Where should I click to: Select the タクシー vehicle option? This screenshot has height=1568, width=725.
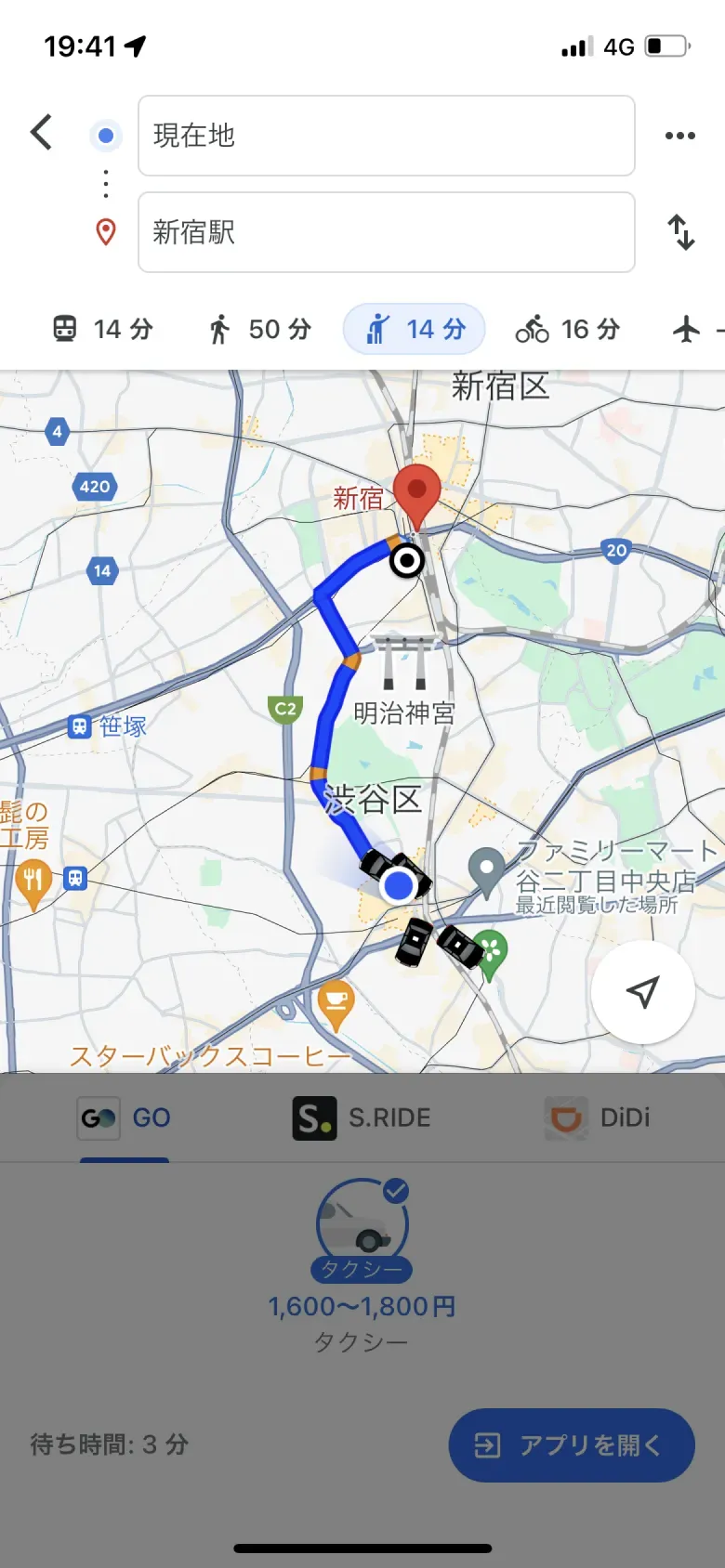361,1228
